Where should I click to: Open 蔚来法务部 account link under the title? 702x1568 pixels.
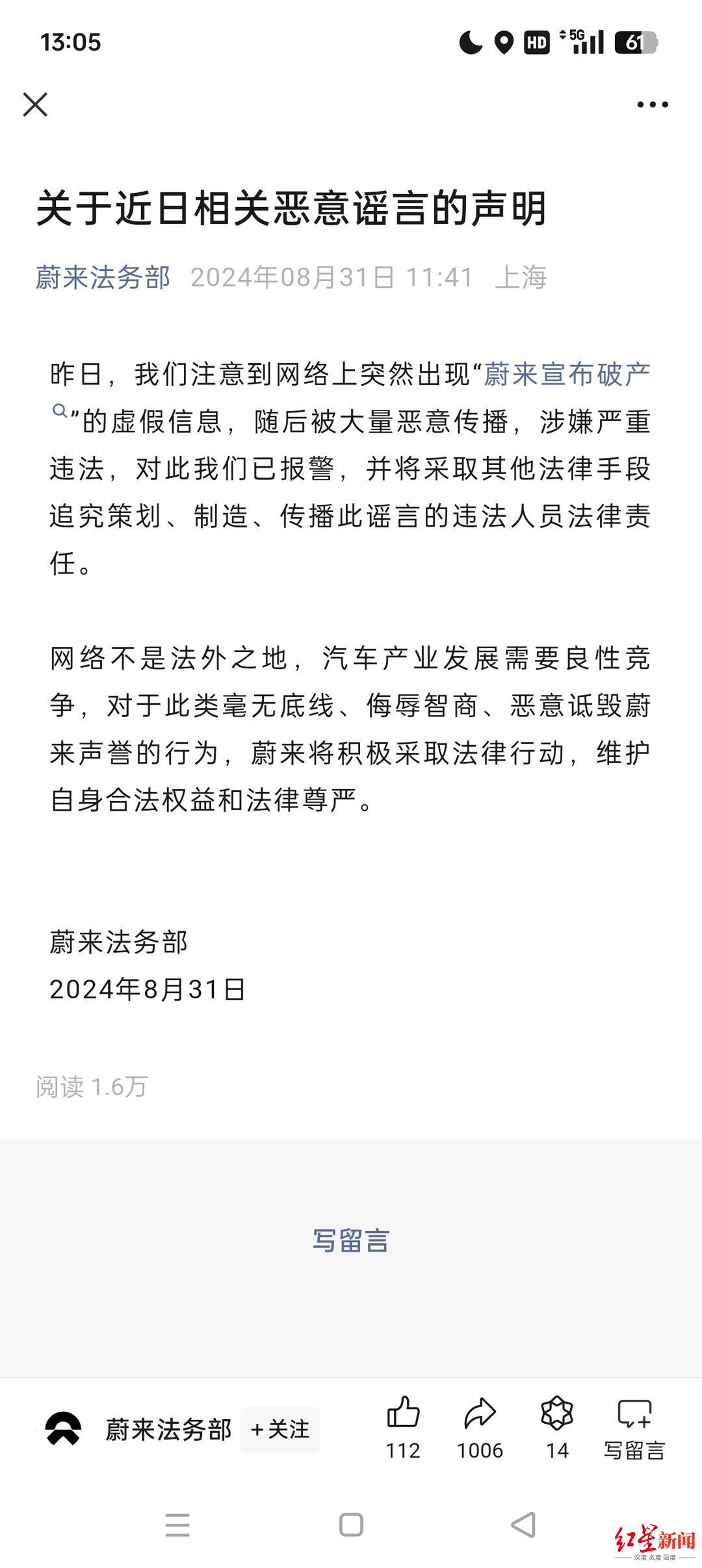point(103,277)
